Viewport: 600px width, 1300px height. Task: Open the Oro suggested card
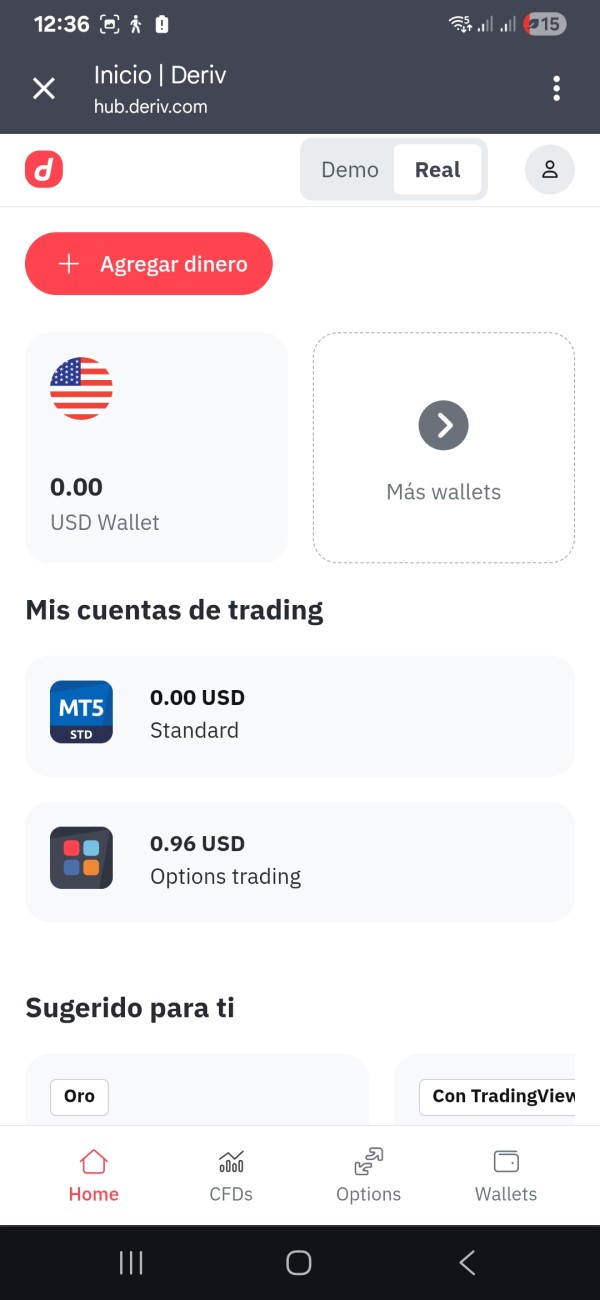click(x=80, y=1096)
